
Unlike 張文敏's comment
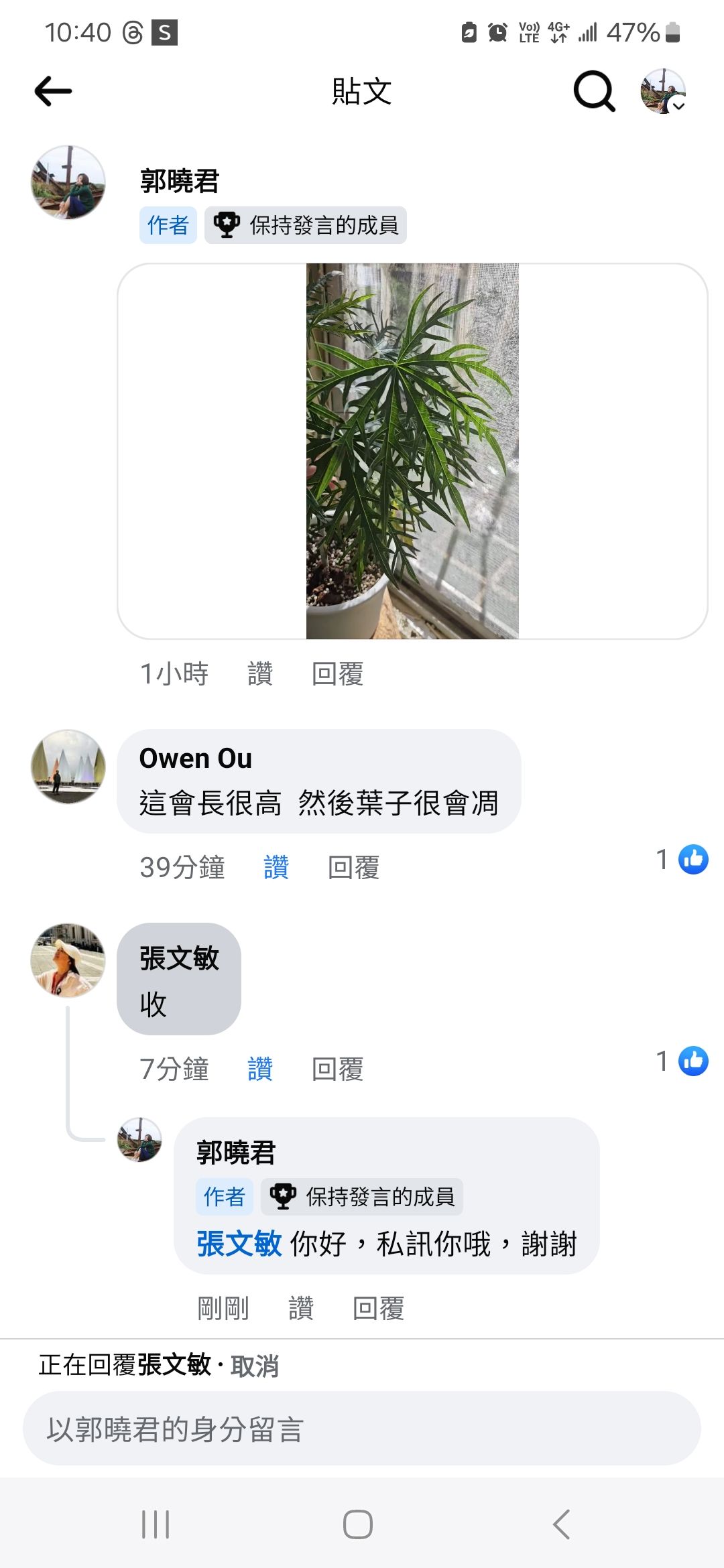(x=260, y=1069)
